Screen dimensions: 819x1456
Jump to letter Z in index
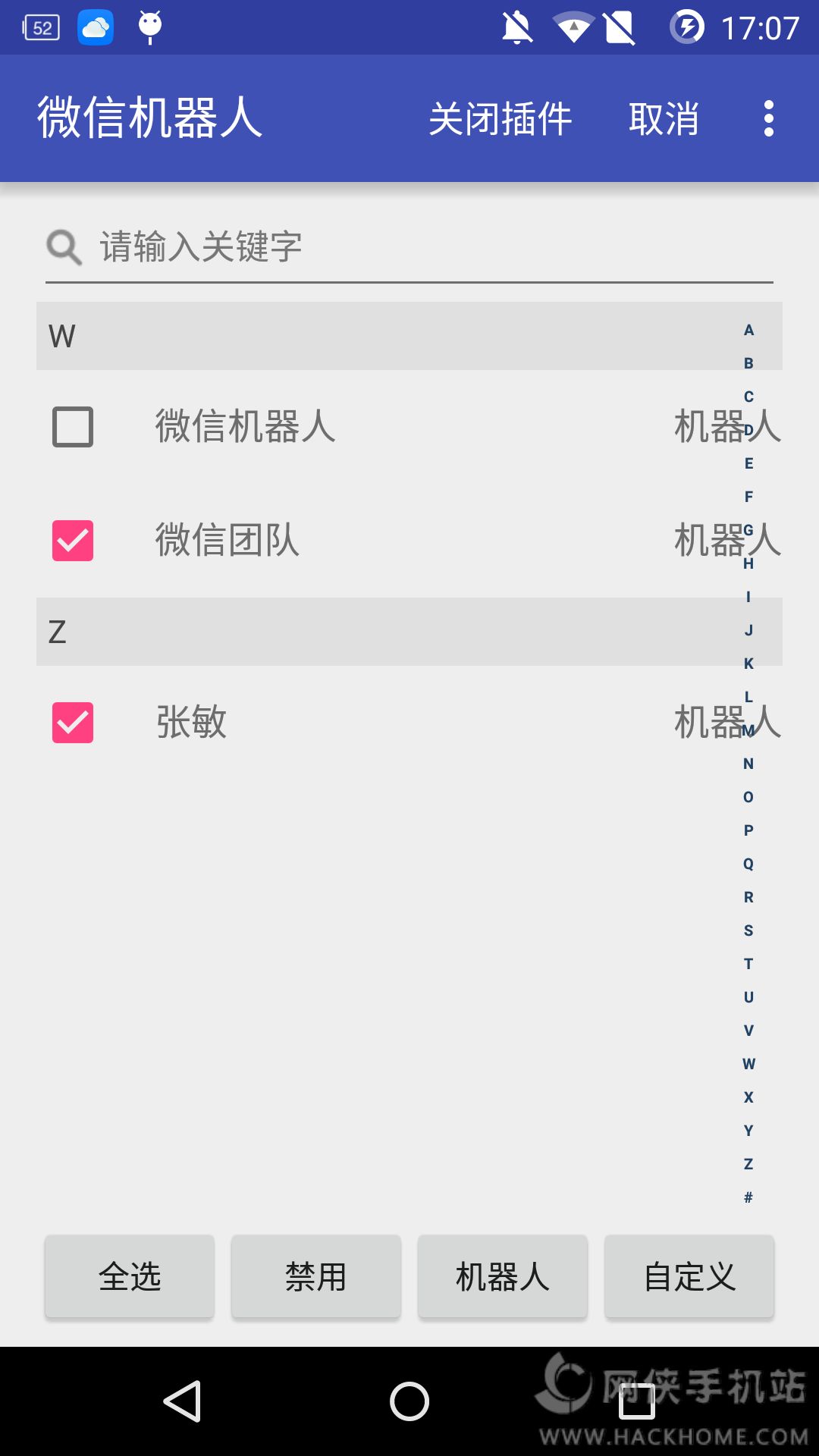tap(748, 1164)
